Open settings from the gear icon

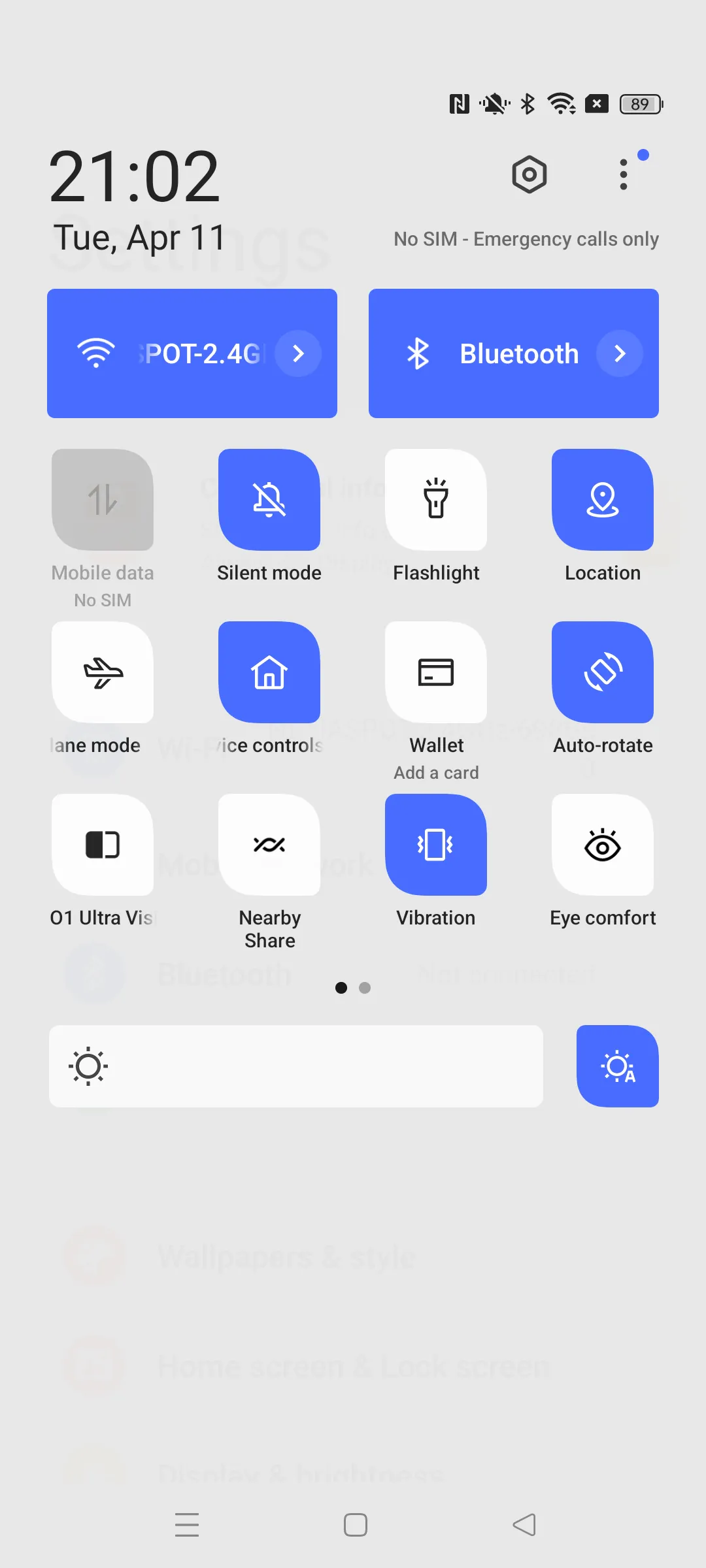click(x=529, y=174)
